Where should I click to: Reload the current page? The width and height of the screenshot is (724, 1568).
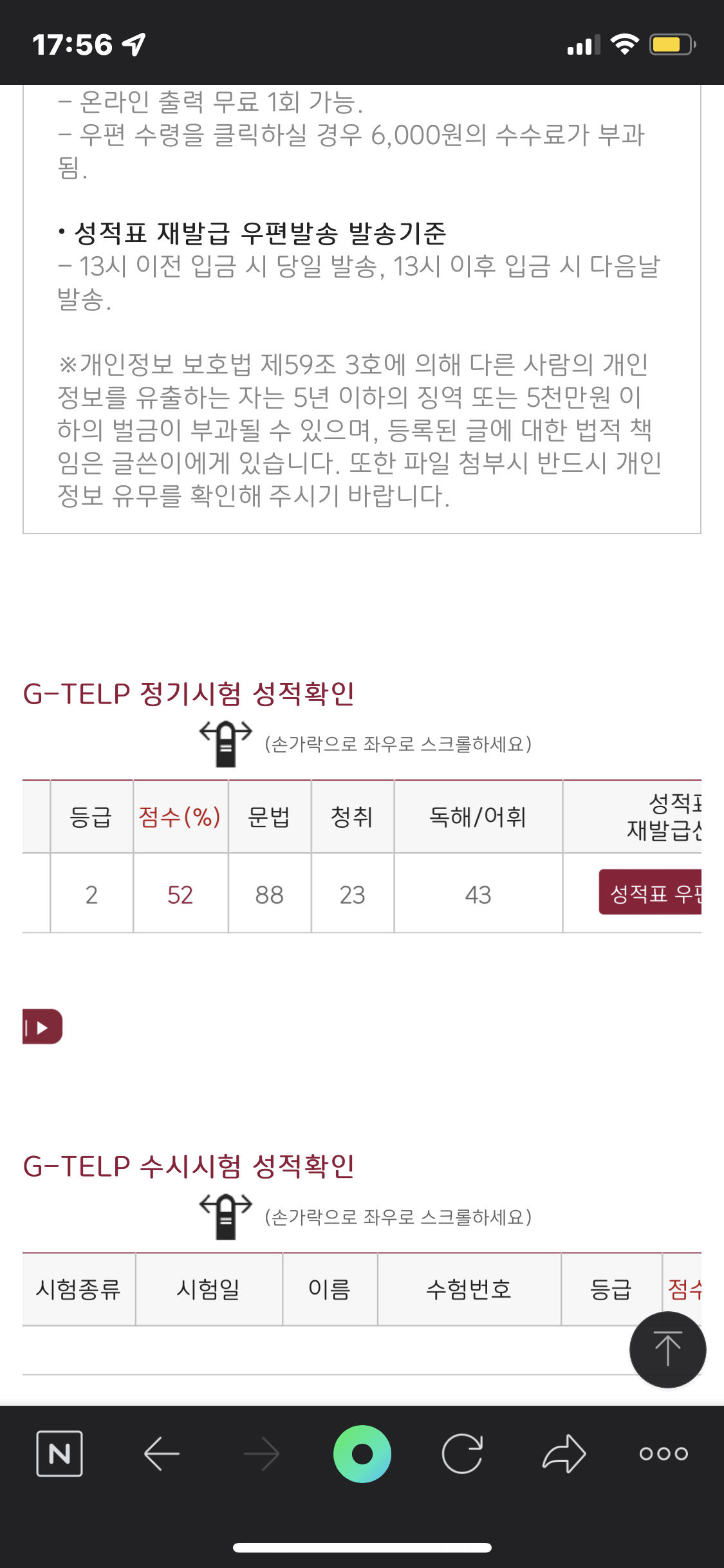[463, 1453]
